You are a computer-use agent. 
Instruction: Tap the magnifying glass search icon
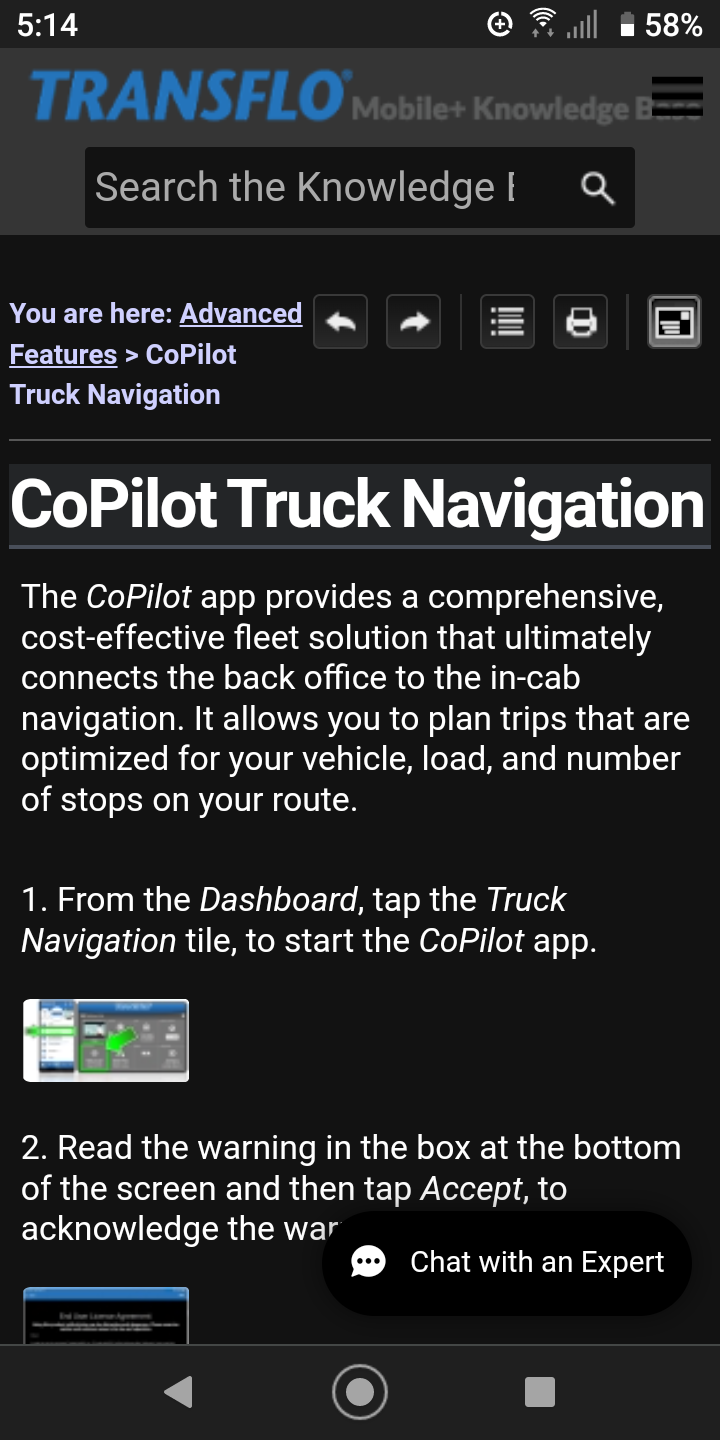coord(598,187)
